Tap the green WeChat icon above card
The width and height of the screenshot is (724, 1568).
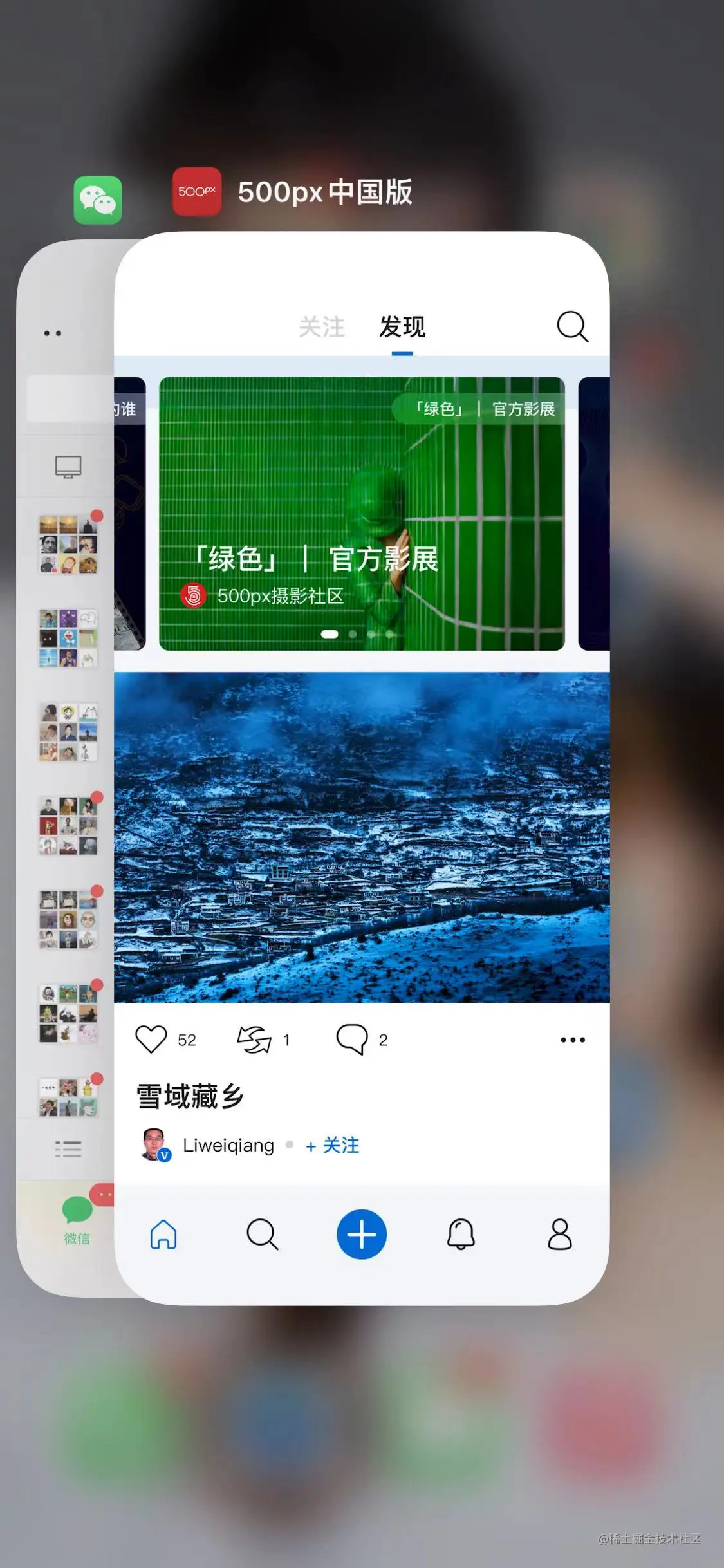click(98, 200)
